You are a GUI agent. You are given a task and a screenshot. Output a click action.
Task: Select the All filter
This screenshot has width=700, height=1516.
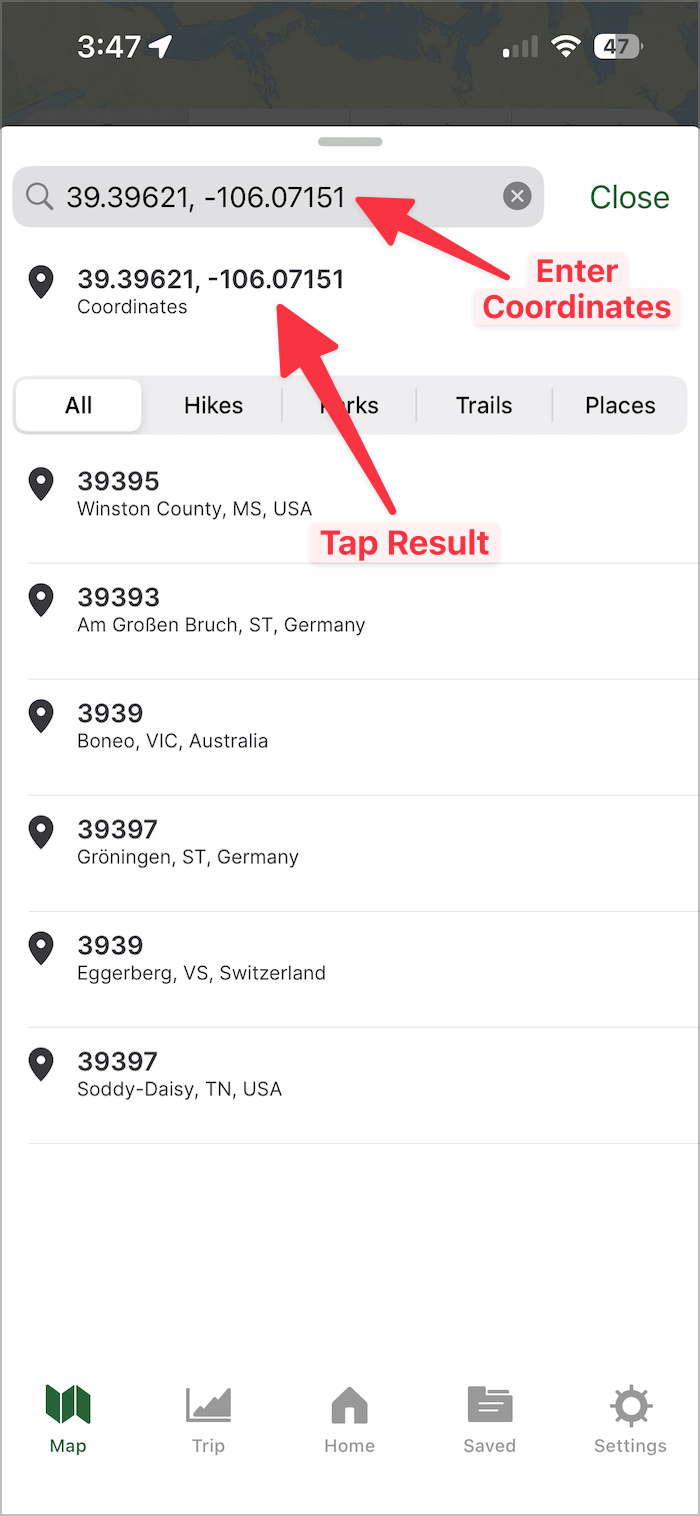click(79, 405)
